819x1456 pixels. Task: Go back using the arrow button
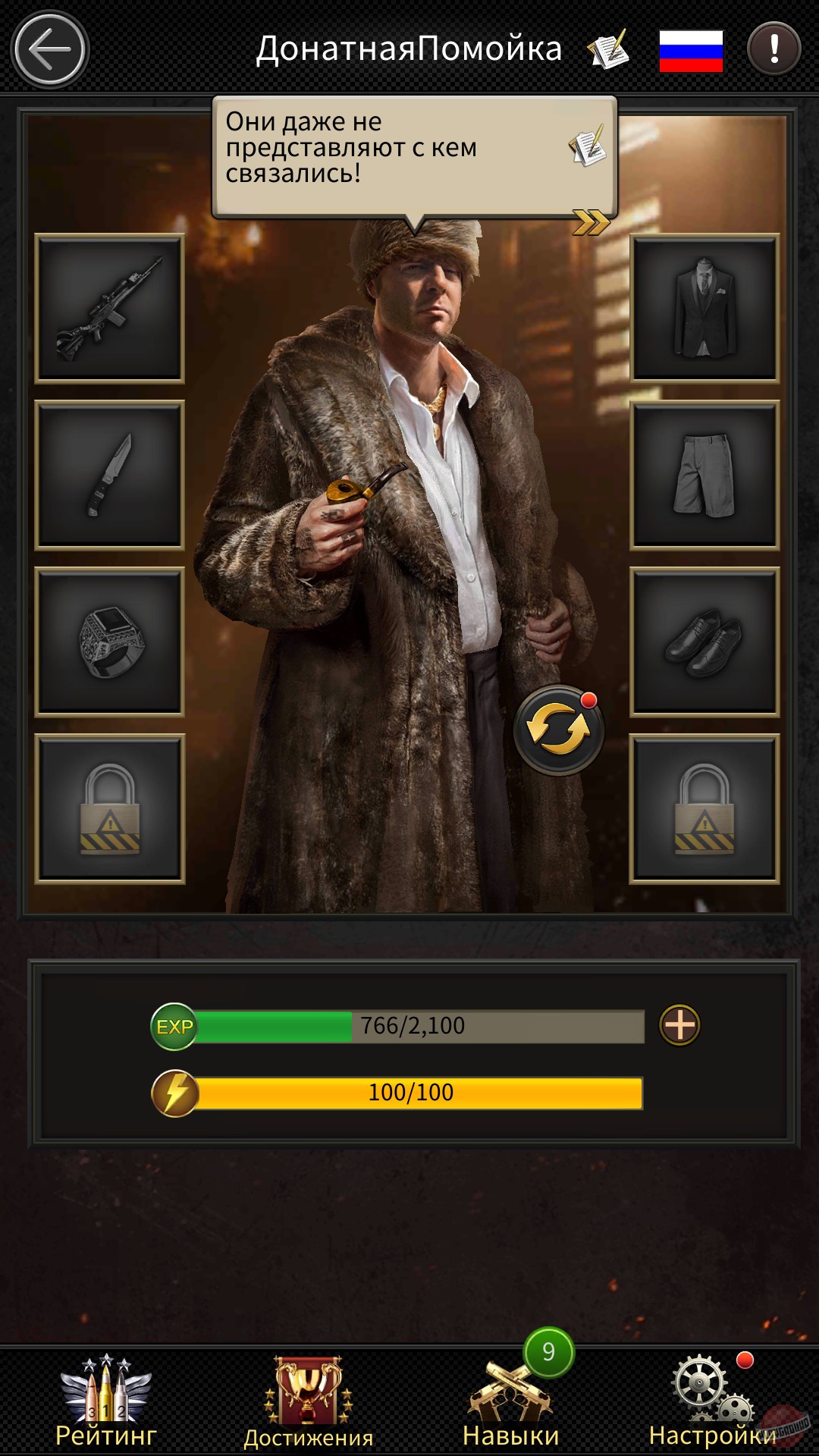click(x=49, y=47)
